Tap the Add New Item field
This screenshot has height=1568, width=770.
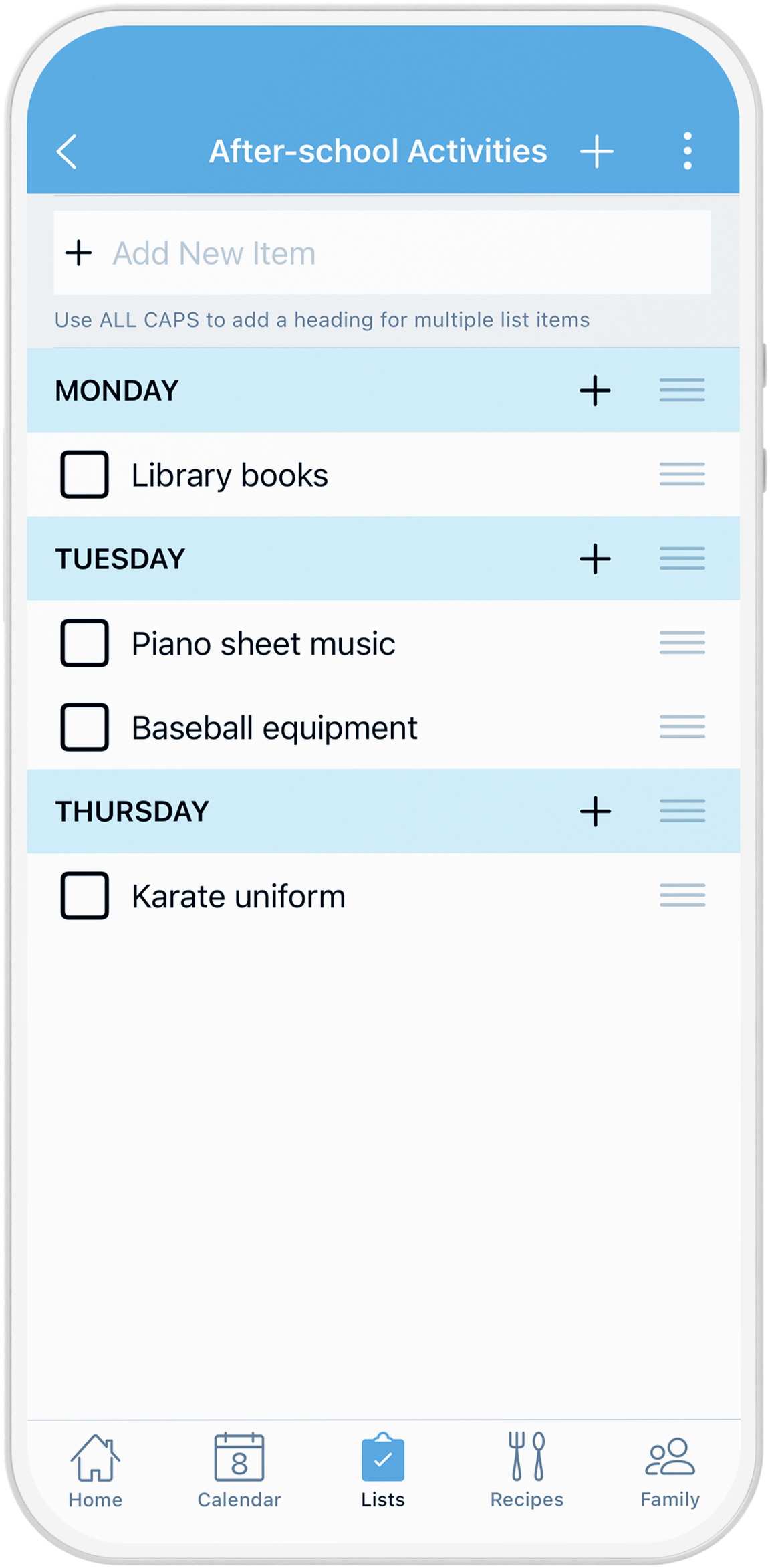(382, 253)
